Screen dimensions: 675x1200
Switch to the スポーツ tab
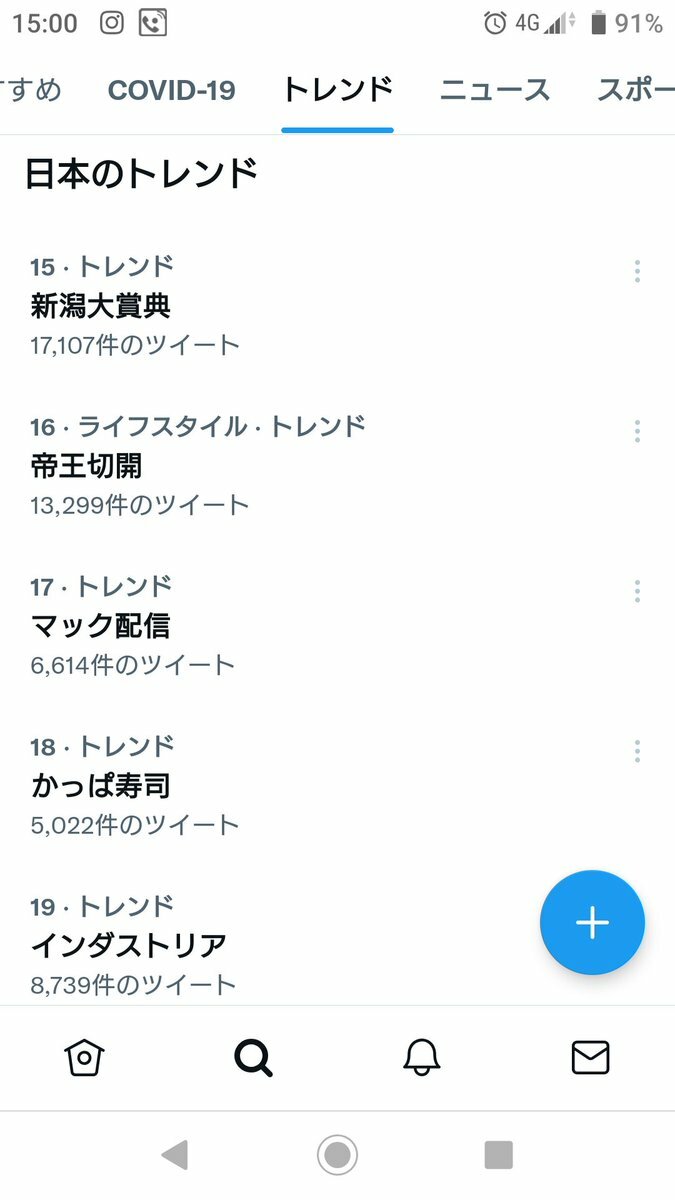(636, 90)
